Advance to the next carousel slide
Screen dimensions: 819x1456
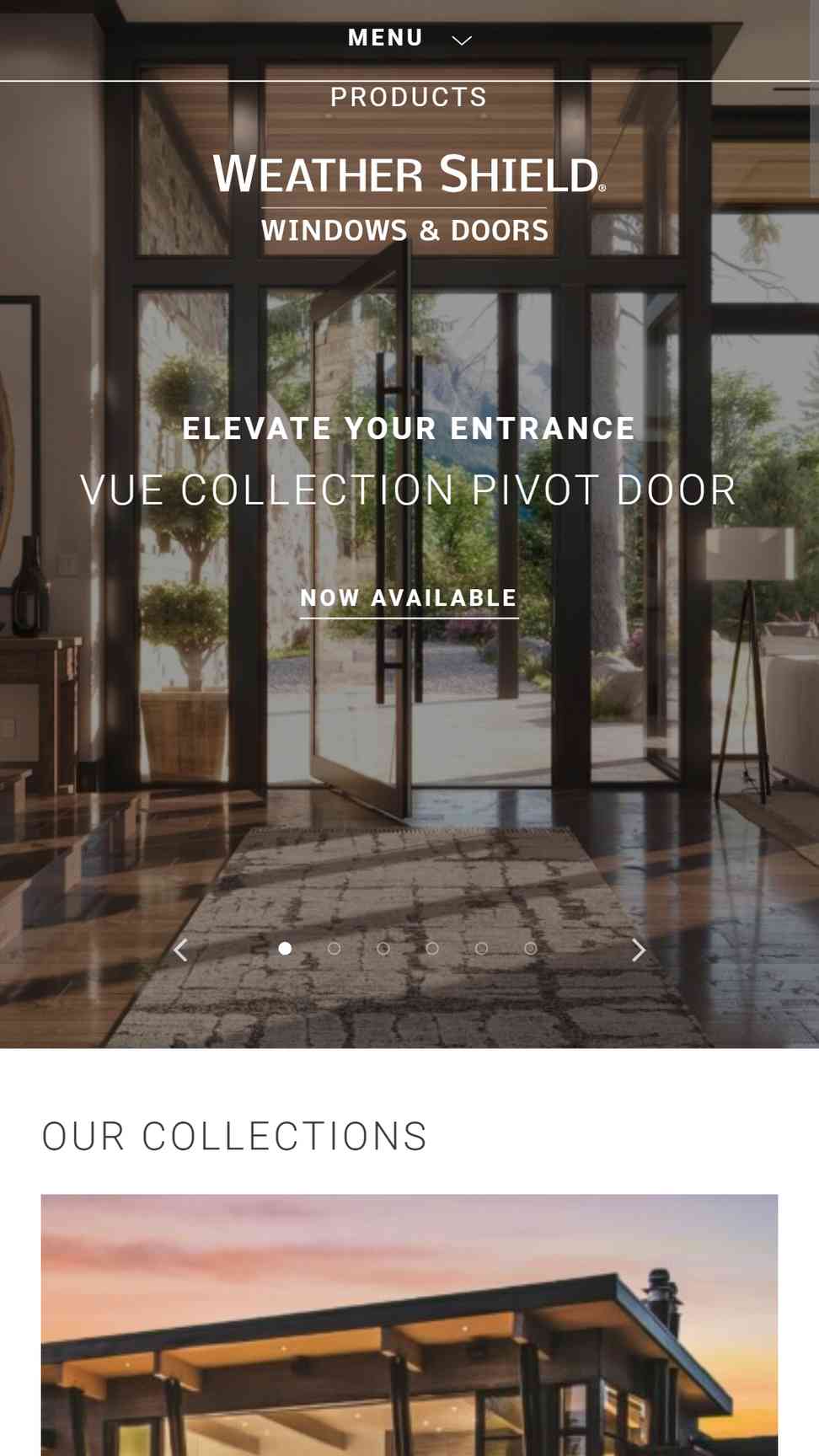click(x=638, y=950)
